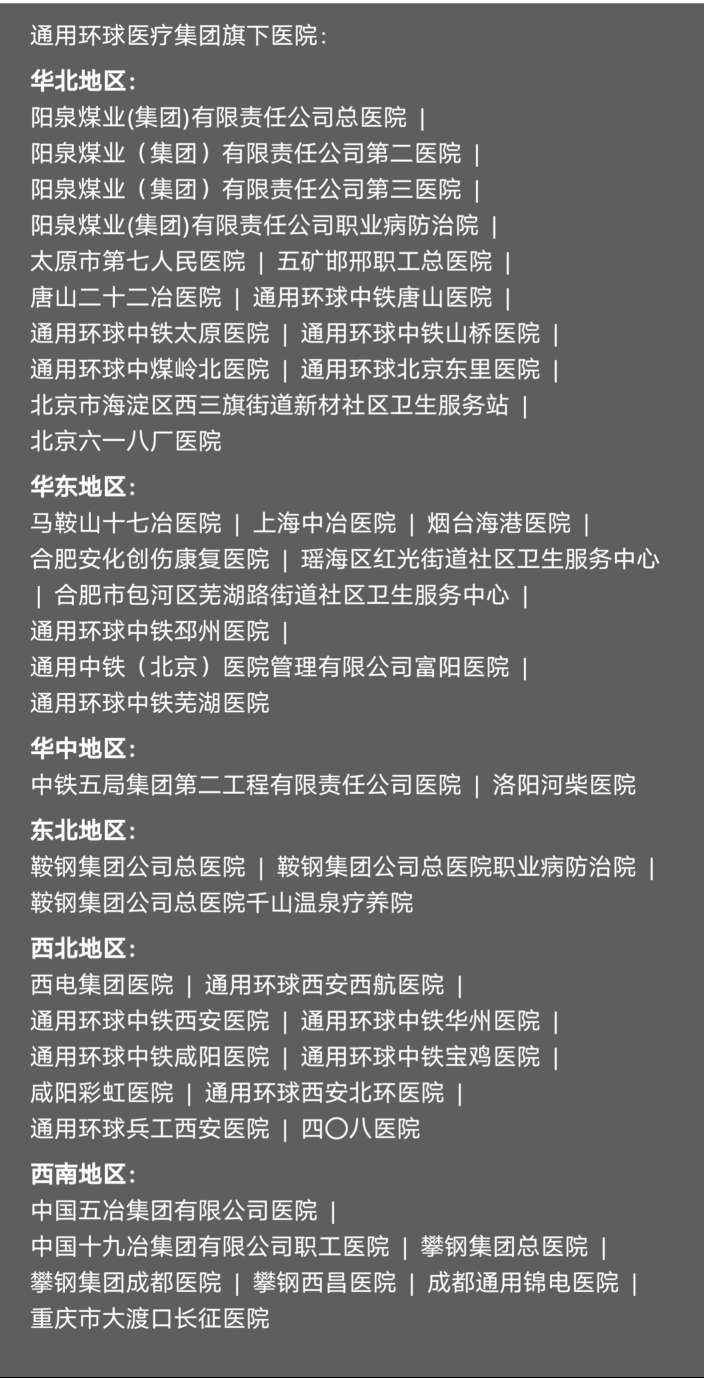Visit 上海中冶医院
Viewport: 704px width, 1378px height.
[x=324, y=523]
